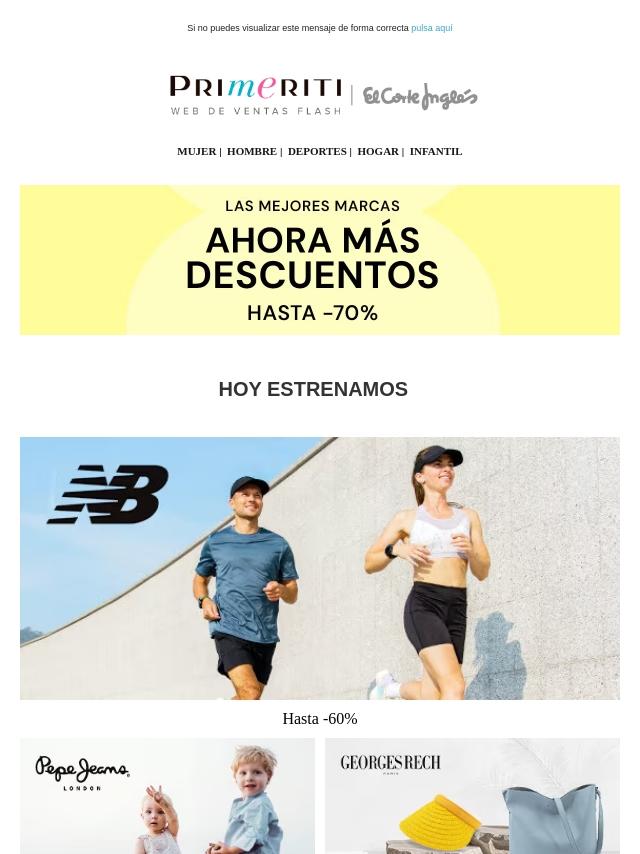Select the HOGAR category
The height and width of the screenshot is (854, 640).
click(378, 152)
